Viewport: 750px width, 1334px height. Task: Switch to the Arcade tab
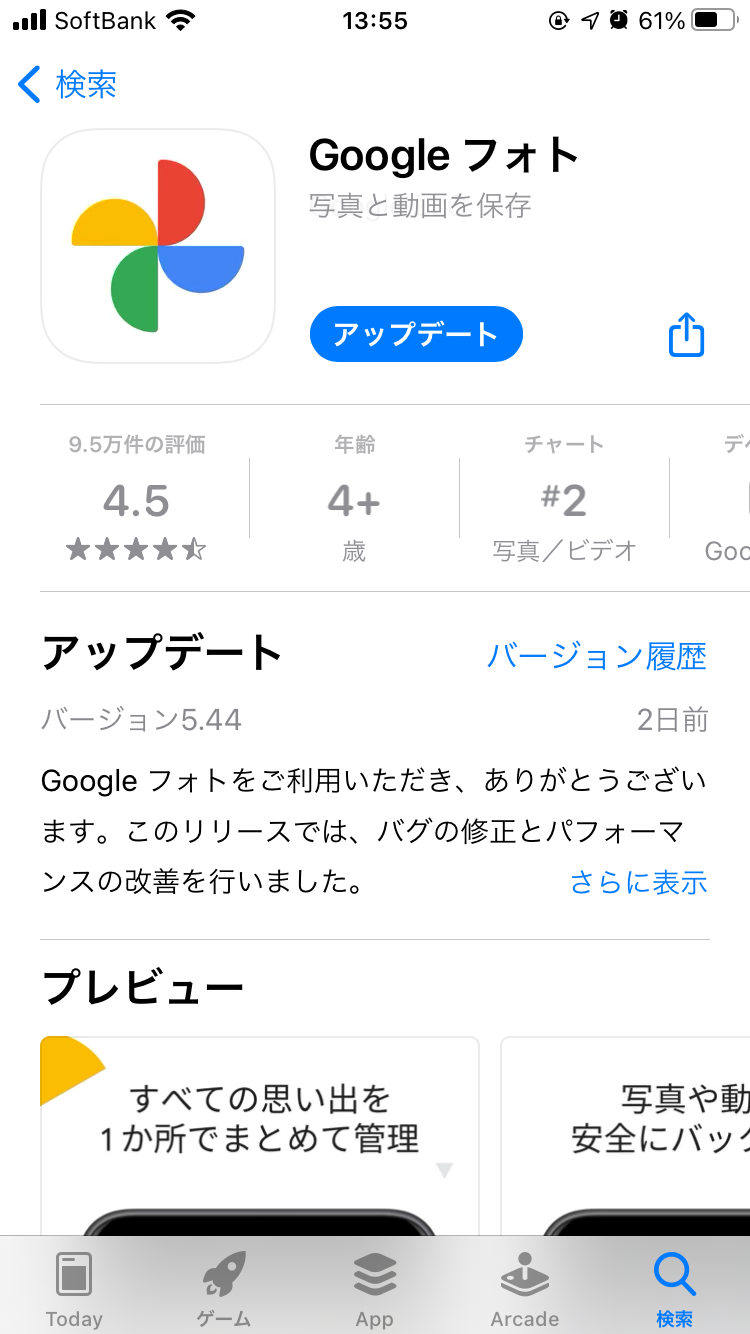[x=524, y=1289]
